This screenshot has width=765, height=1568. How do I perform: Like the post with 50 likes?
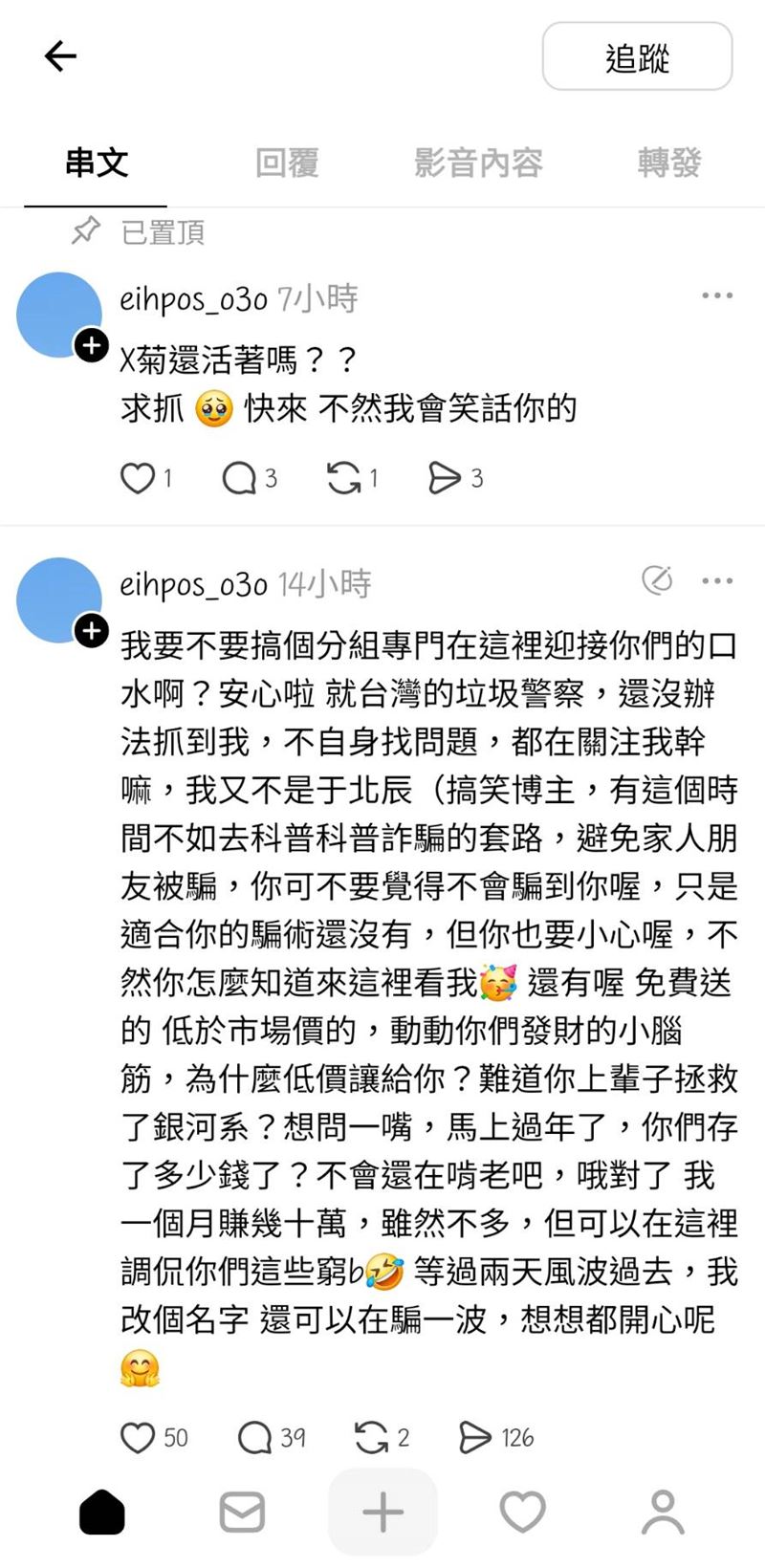(x=139, y=1437)
